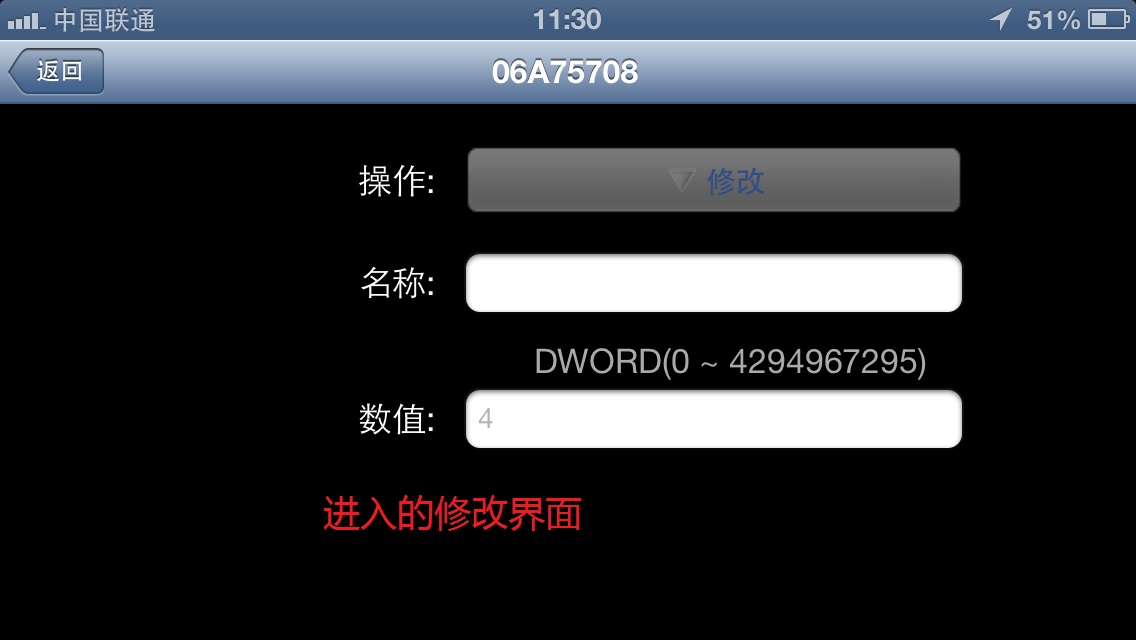
Task: Tap the 名称 text field
Action: point(713,283)
